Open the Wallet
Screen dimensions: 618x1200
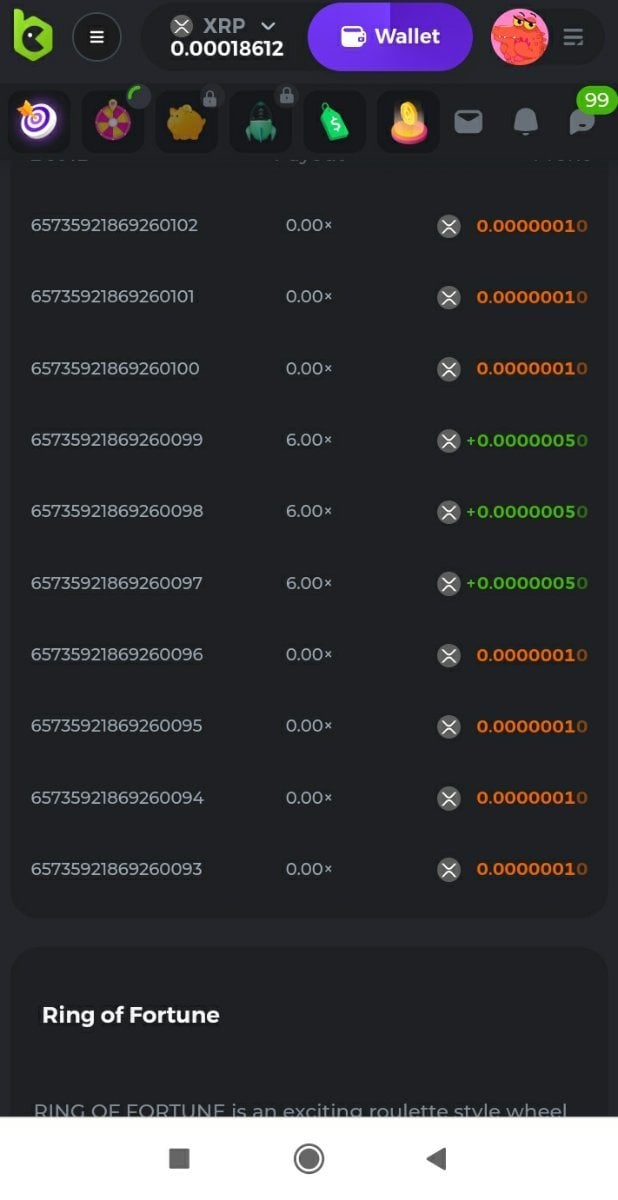tap(390, 37)
